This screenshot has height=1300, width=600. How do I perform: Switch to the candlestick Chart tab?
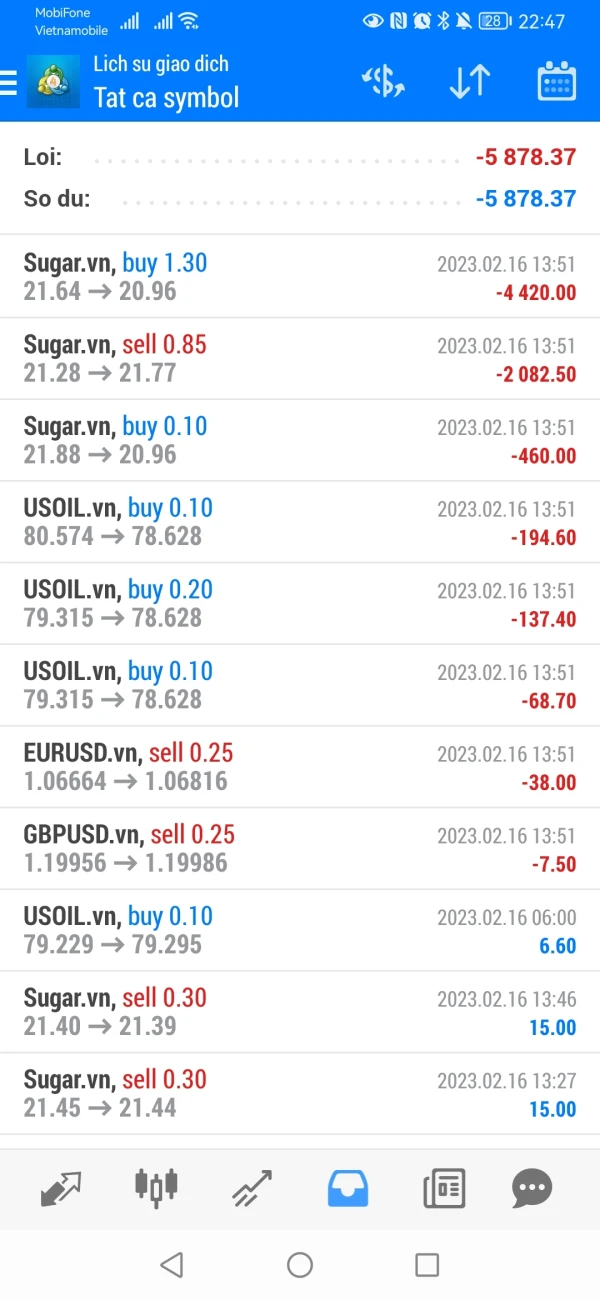pos(156,1188)
